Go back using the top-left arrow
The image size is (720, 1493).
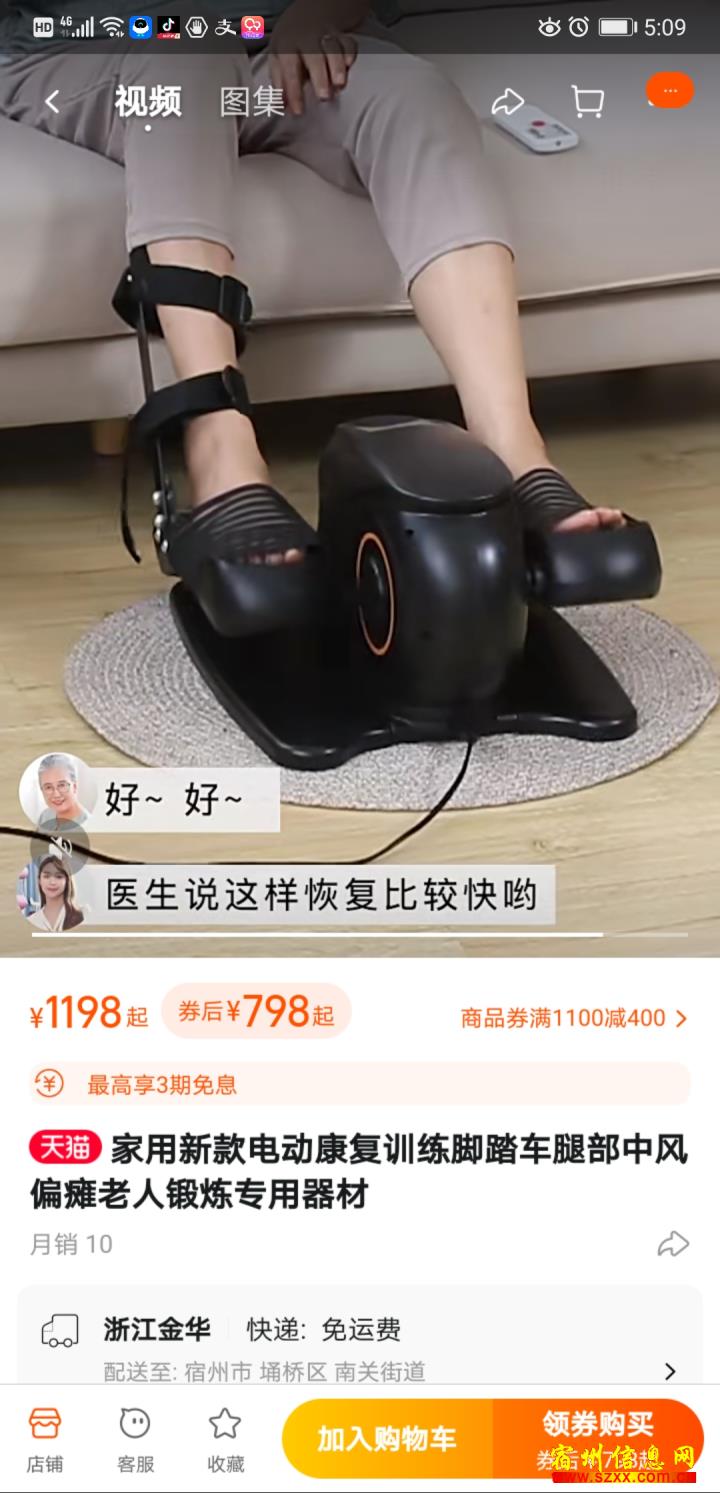tap(52, 101)
